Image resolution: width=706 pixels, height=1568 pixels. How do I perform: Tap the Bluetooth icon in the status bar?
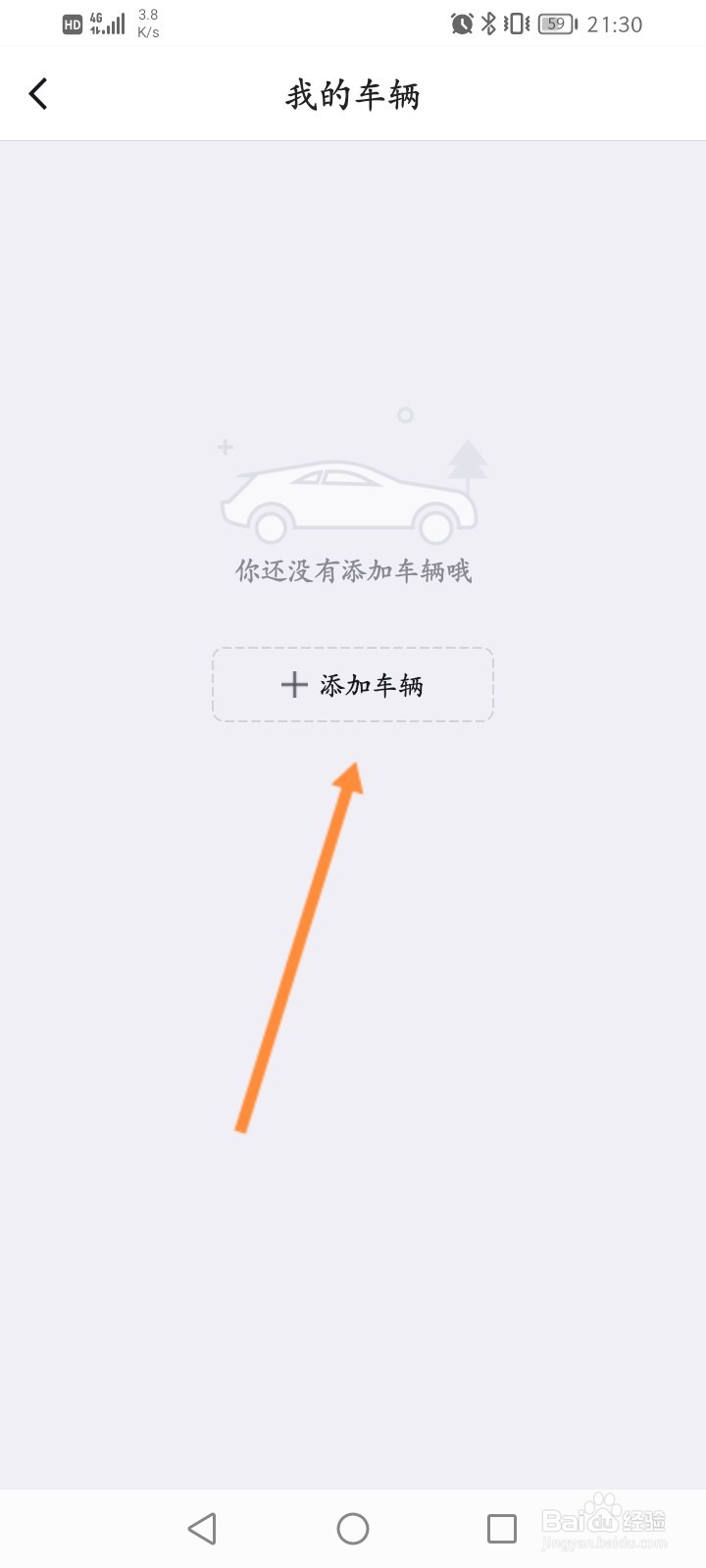coord(487,24)
